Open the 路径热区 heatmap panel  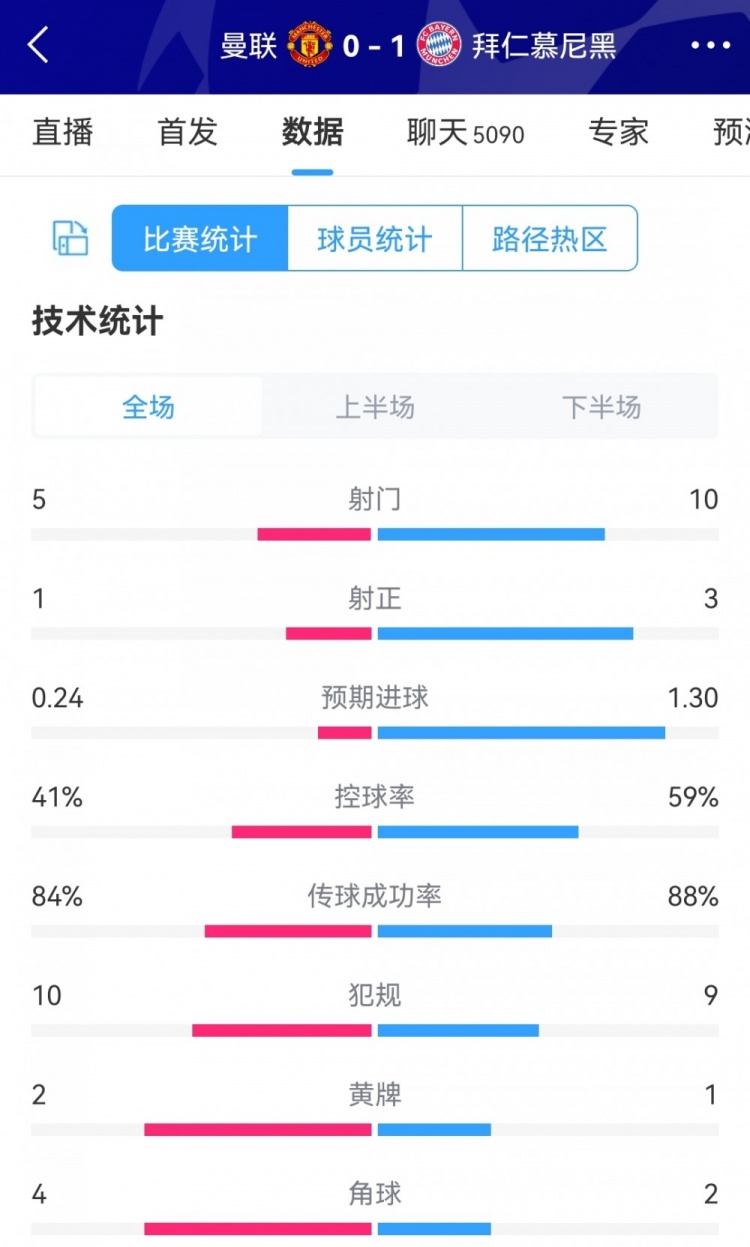click(548, 238)
